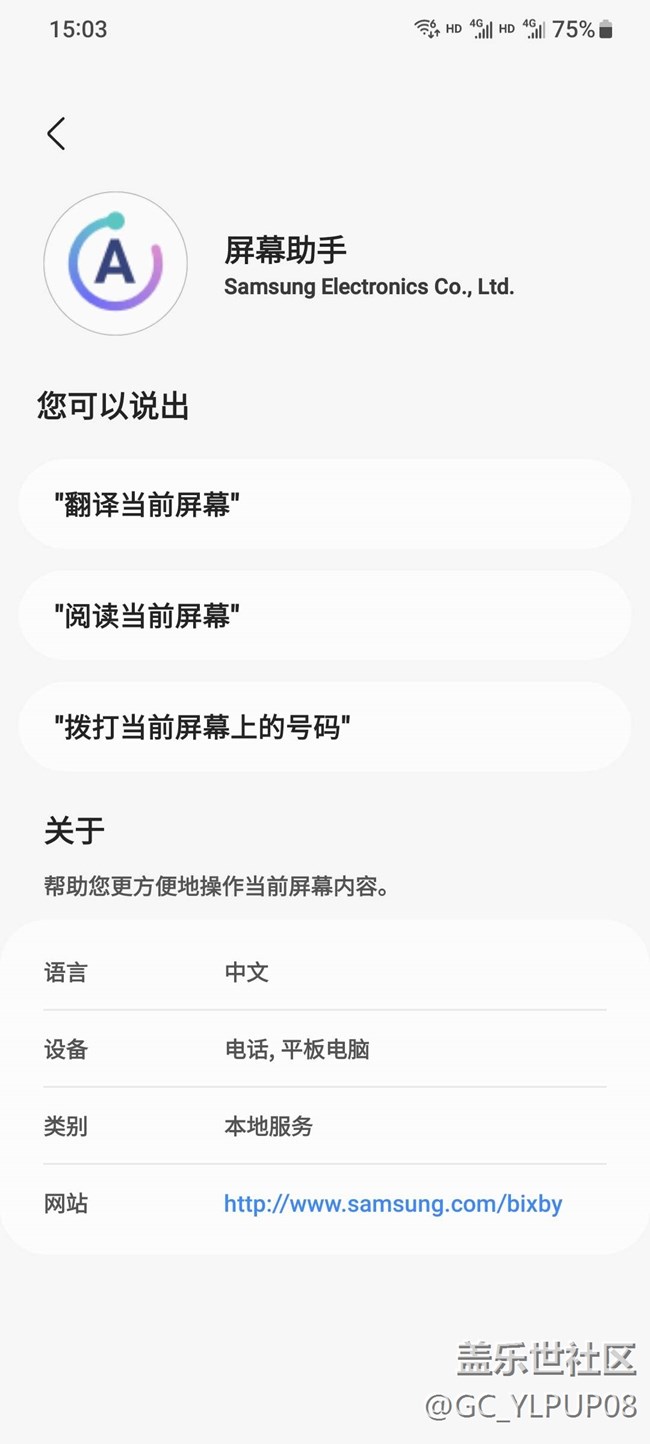Select the "翻译当前屏幕" suggestion
The image size is (650, 1444).
tap(324, 505)
